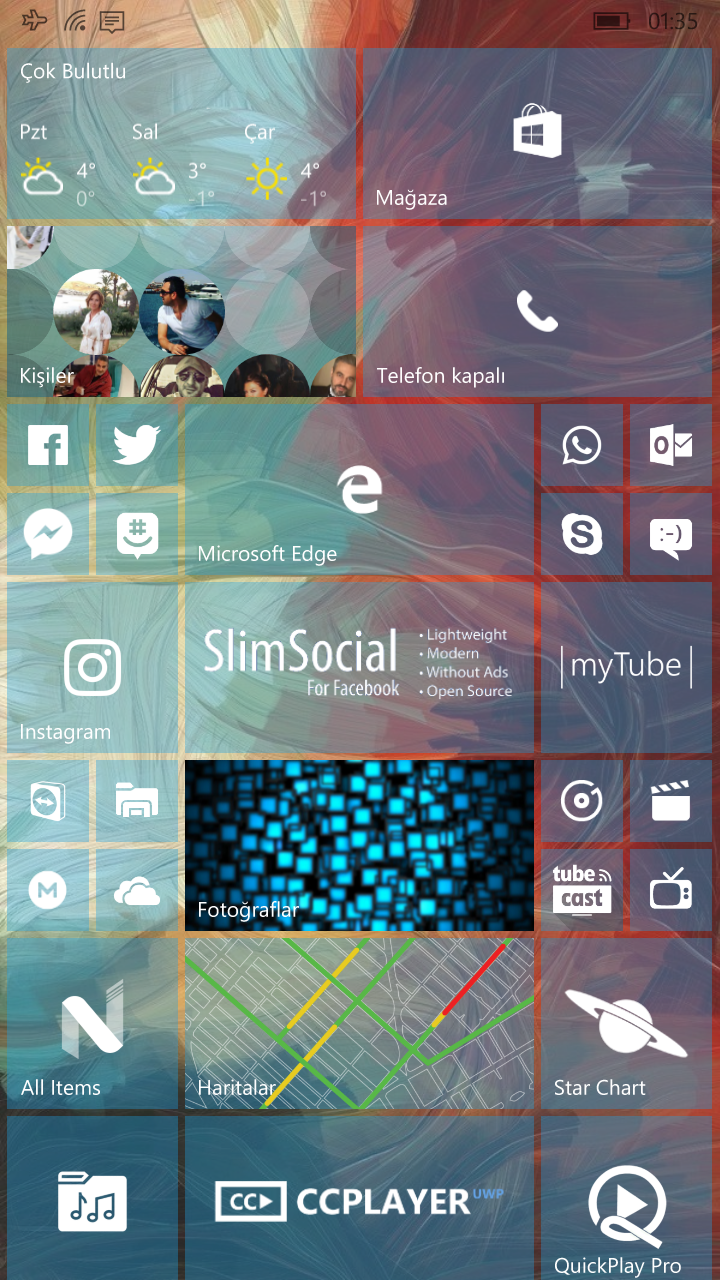Open Microsoft Edge browser

[359, 490]
